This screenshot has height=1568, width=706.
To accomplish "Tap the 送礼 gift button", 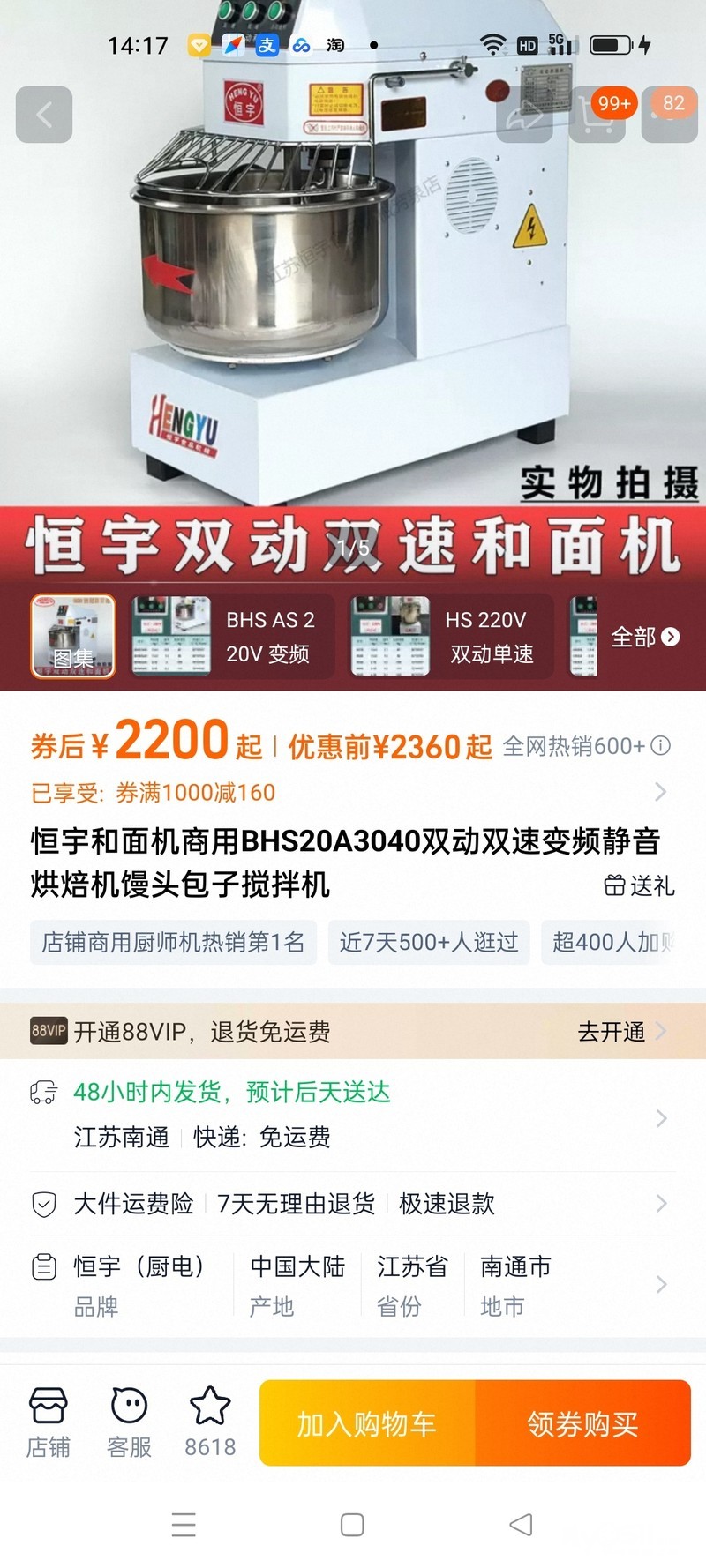I will pos(639,885).
